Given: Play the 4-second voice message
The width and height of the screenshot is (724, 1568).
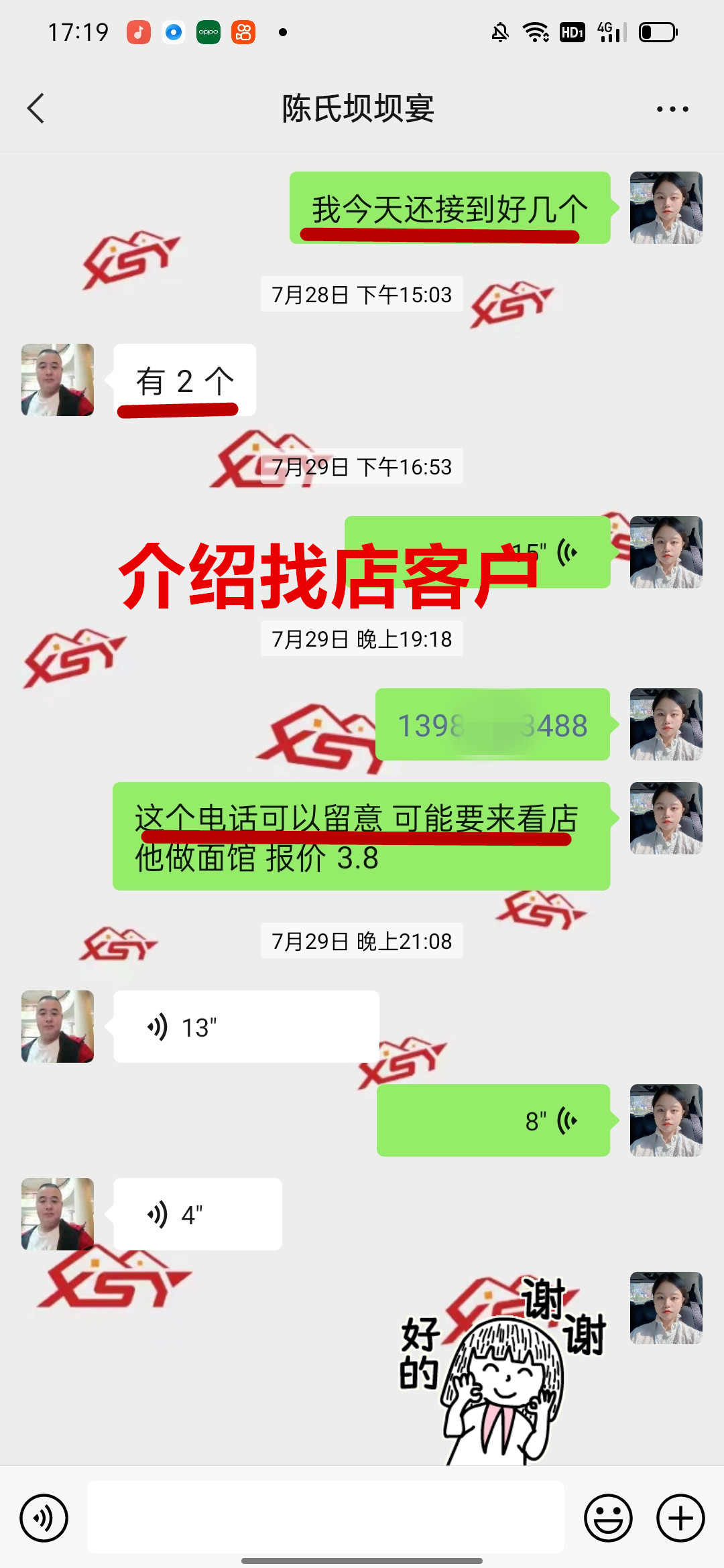Looking at the screenshot, I should click(x=197, y=1214).
